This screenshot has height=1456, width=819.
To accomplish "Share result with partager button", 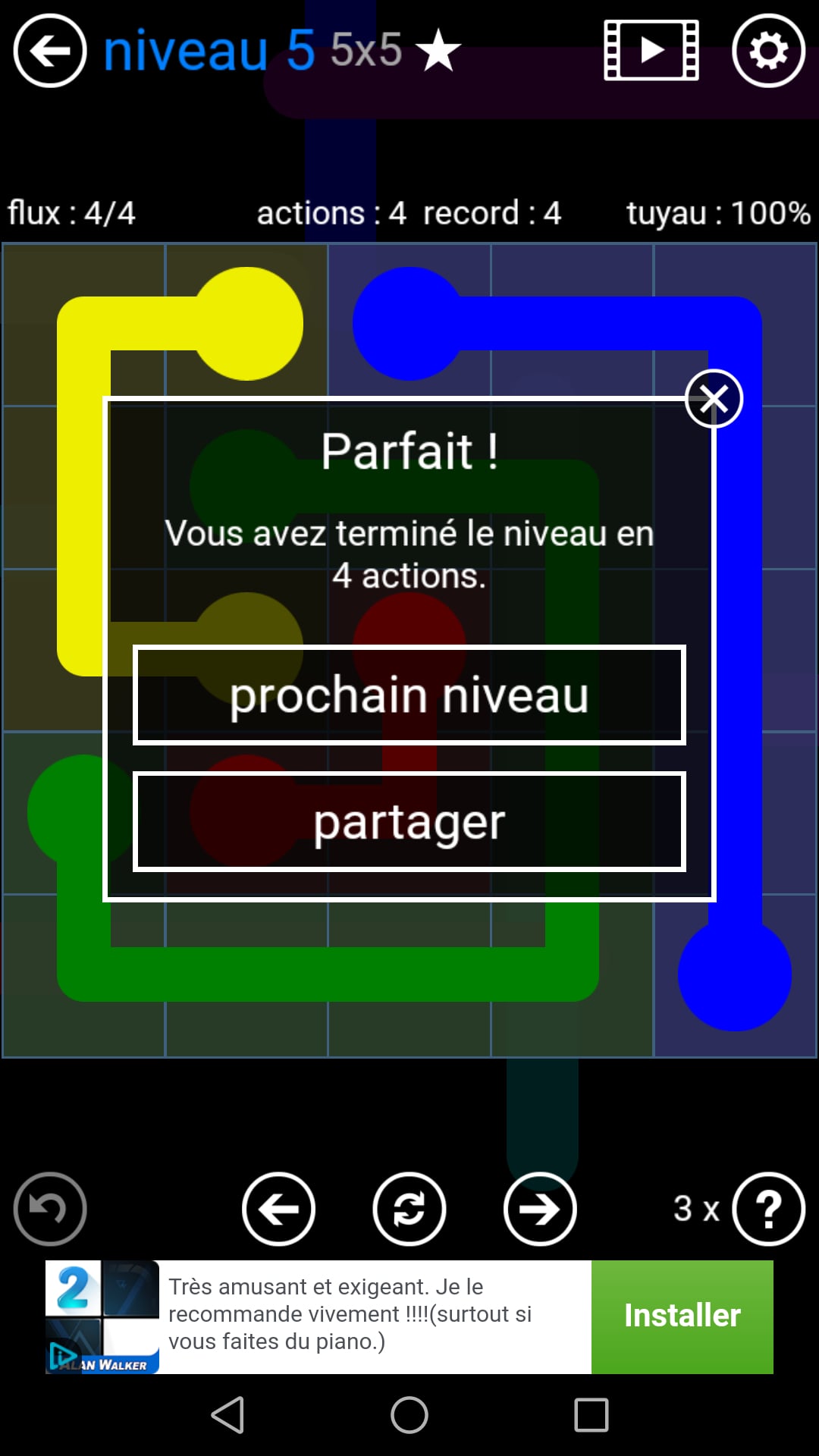I will [409, 821].
